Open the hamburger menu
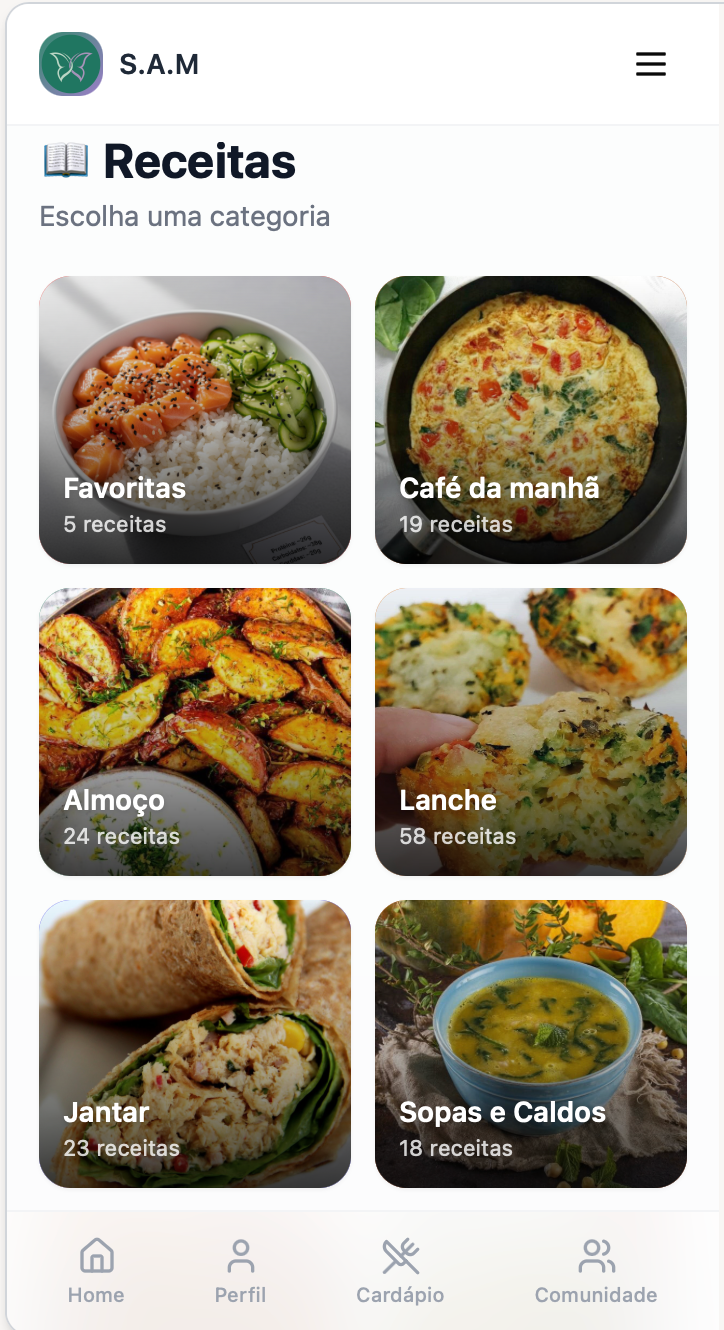 651,65
